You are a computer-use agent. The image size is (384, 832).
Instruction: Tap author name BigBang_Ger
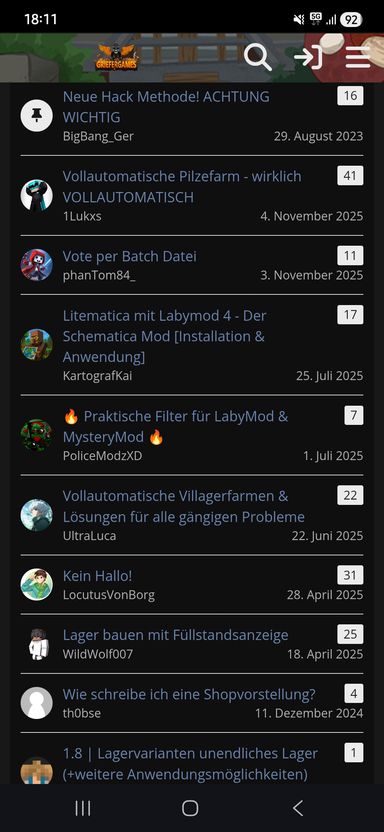coord(98,136)
